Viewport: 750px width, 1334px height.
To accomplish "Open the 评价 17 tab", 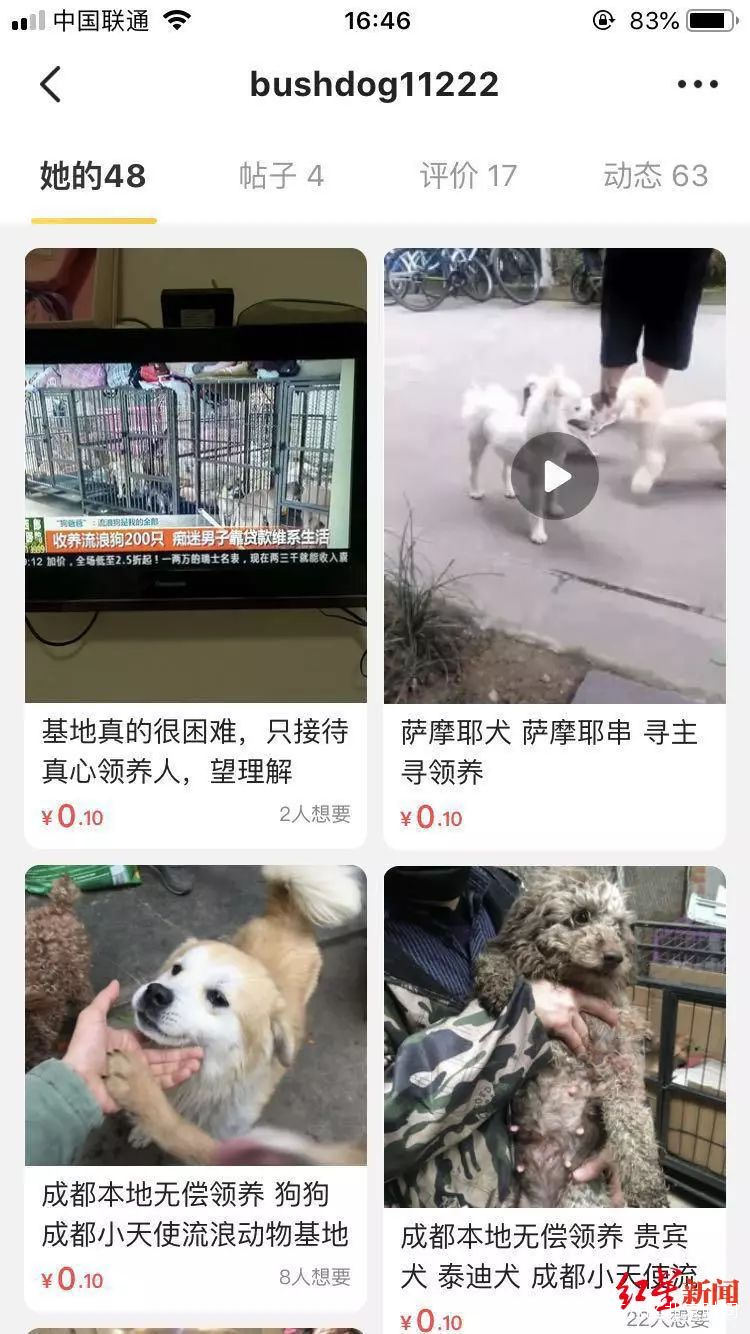I will [x=468, y=177].
